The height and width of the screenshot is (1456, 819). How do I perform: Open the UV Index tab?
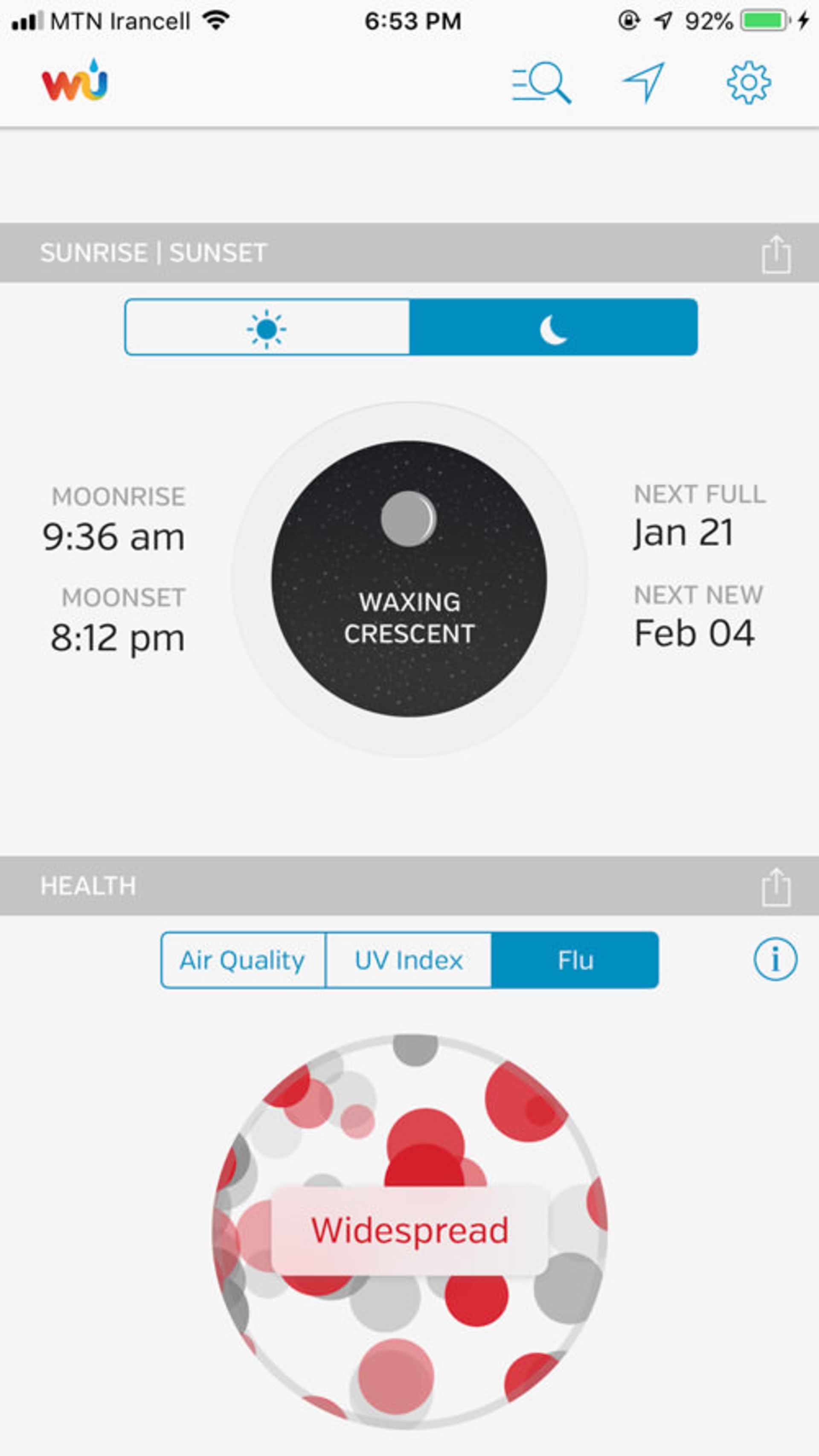pyautogui.click(x=408, y=960)
